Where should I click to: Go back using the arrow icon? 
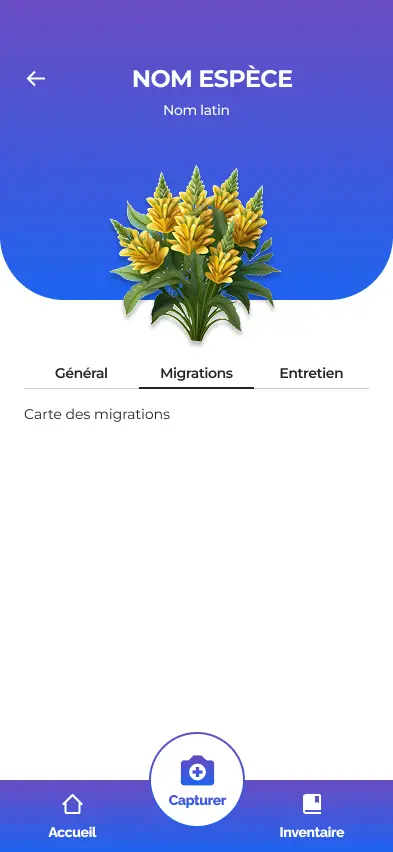pyautogui.click(x=36, y=79)
